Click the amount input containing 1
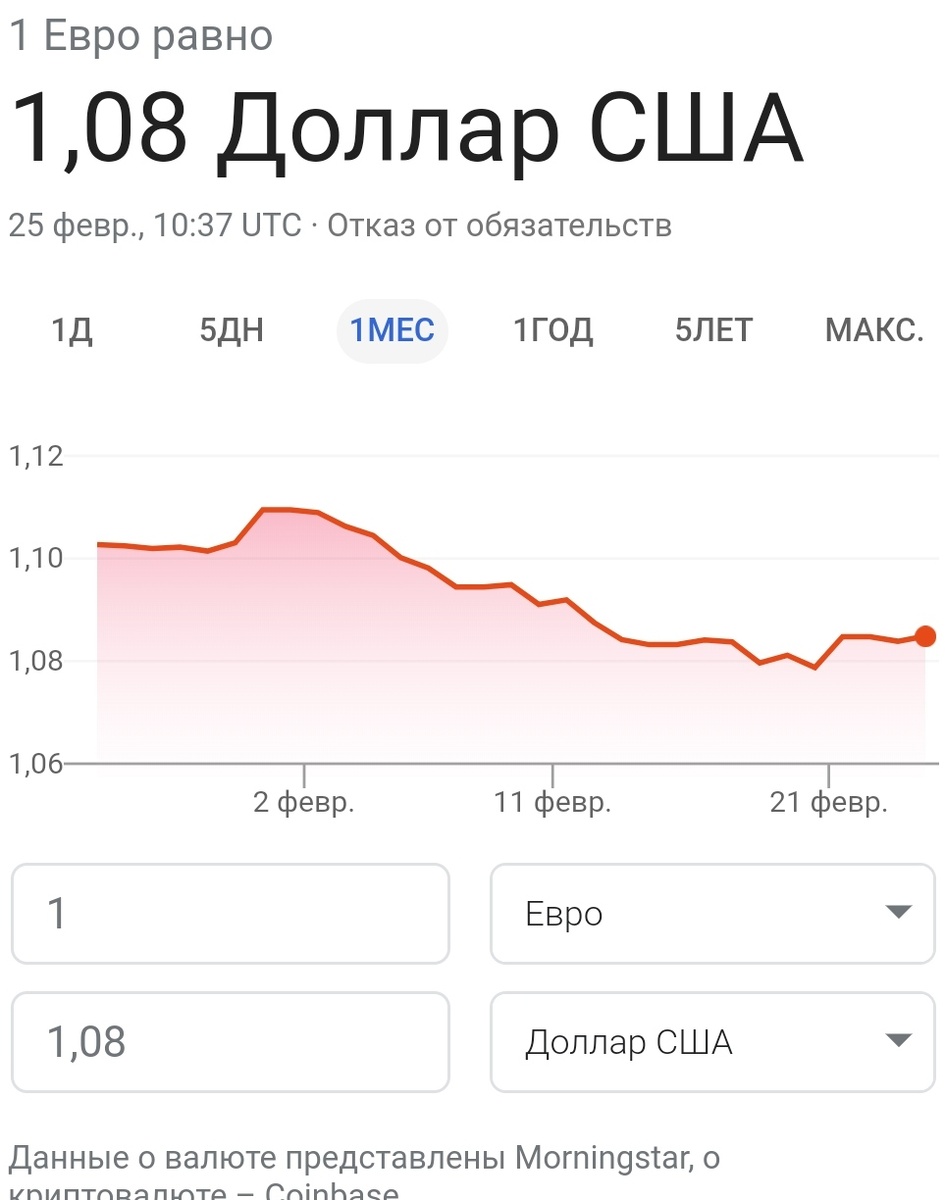The image size is (945, 1200). click(x=230, y=913)
